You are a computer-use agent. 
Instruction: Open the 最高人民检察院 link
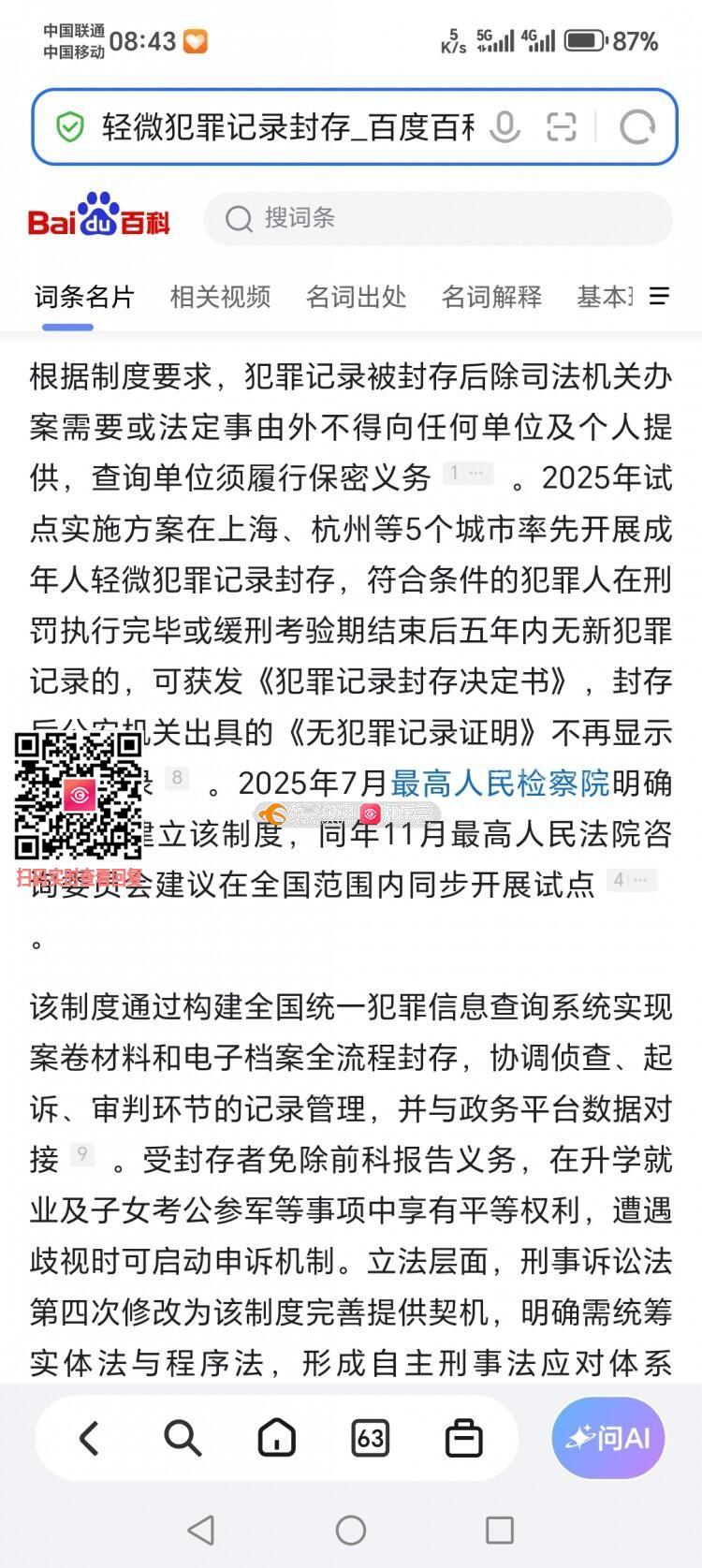tap(500, 782)
